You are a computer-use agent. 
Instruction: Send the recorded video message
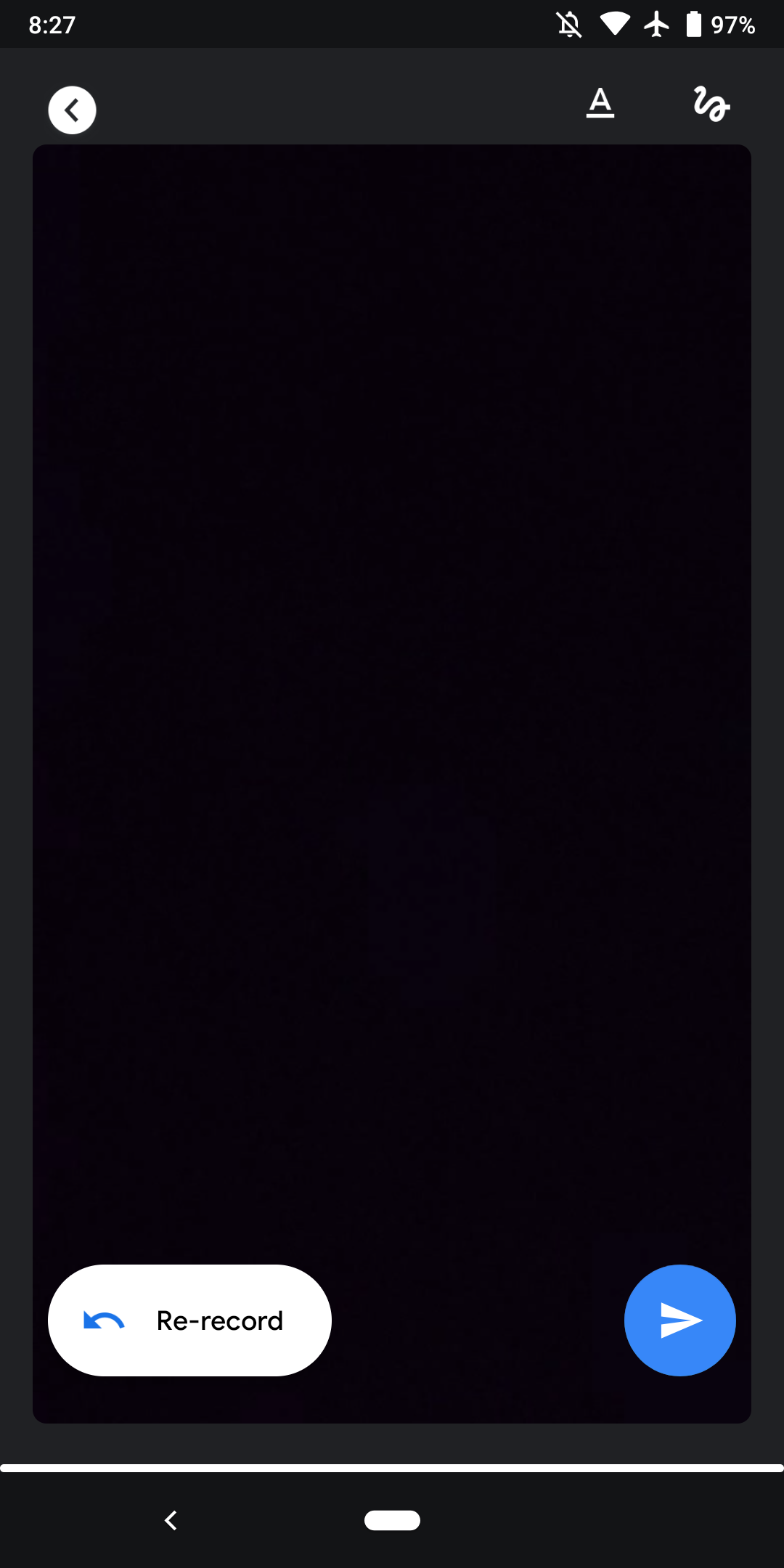(x=680, y=1320)
